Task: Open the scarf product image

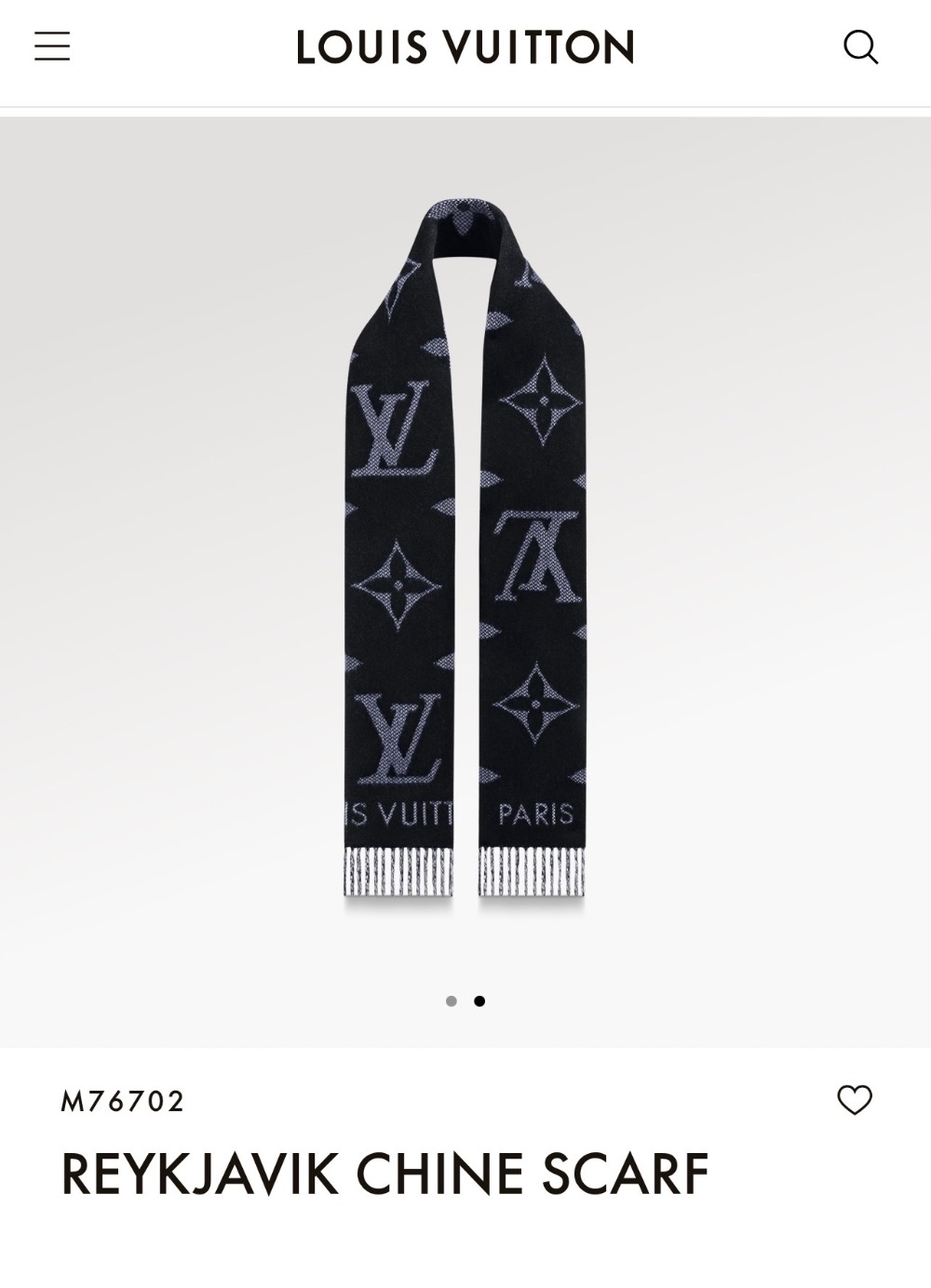Action: [465, 558]
